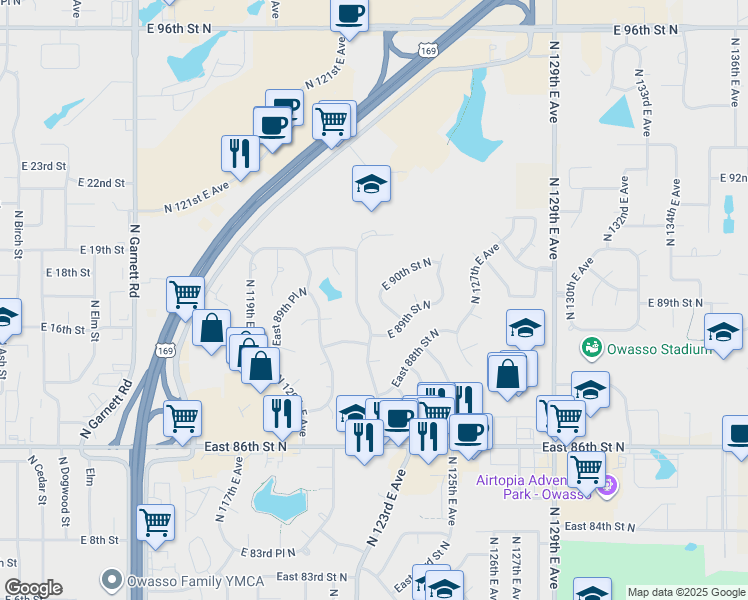Select the restaurant marker near East 89th Pl N
Screen dimensions: 748x600
click(282, 412)
